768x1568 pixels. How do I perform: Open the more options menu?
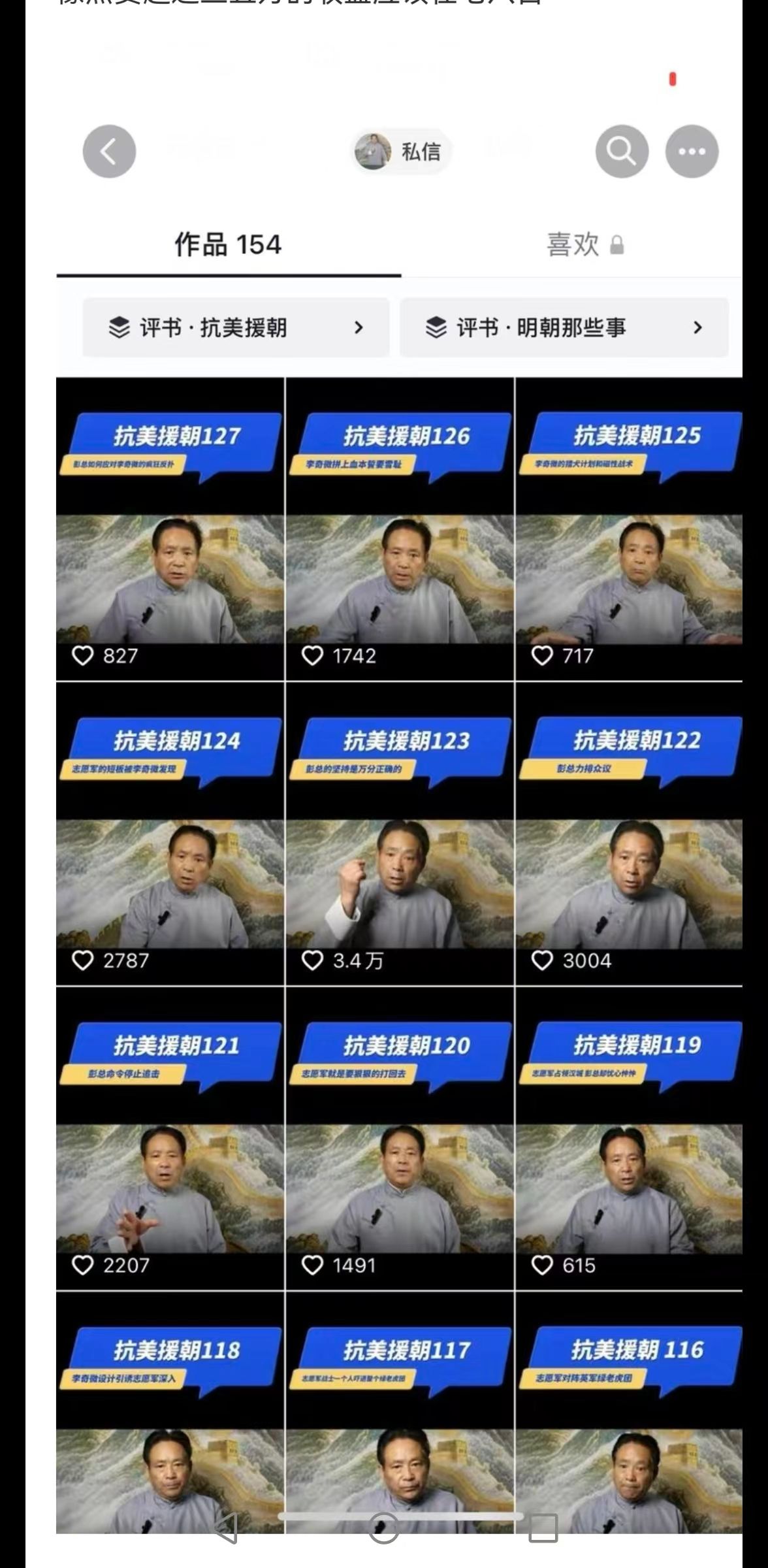[x=692, y=150]
